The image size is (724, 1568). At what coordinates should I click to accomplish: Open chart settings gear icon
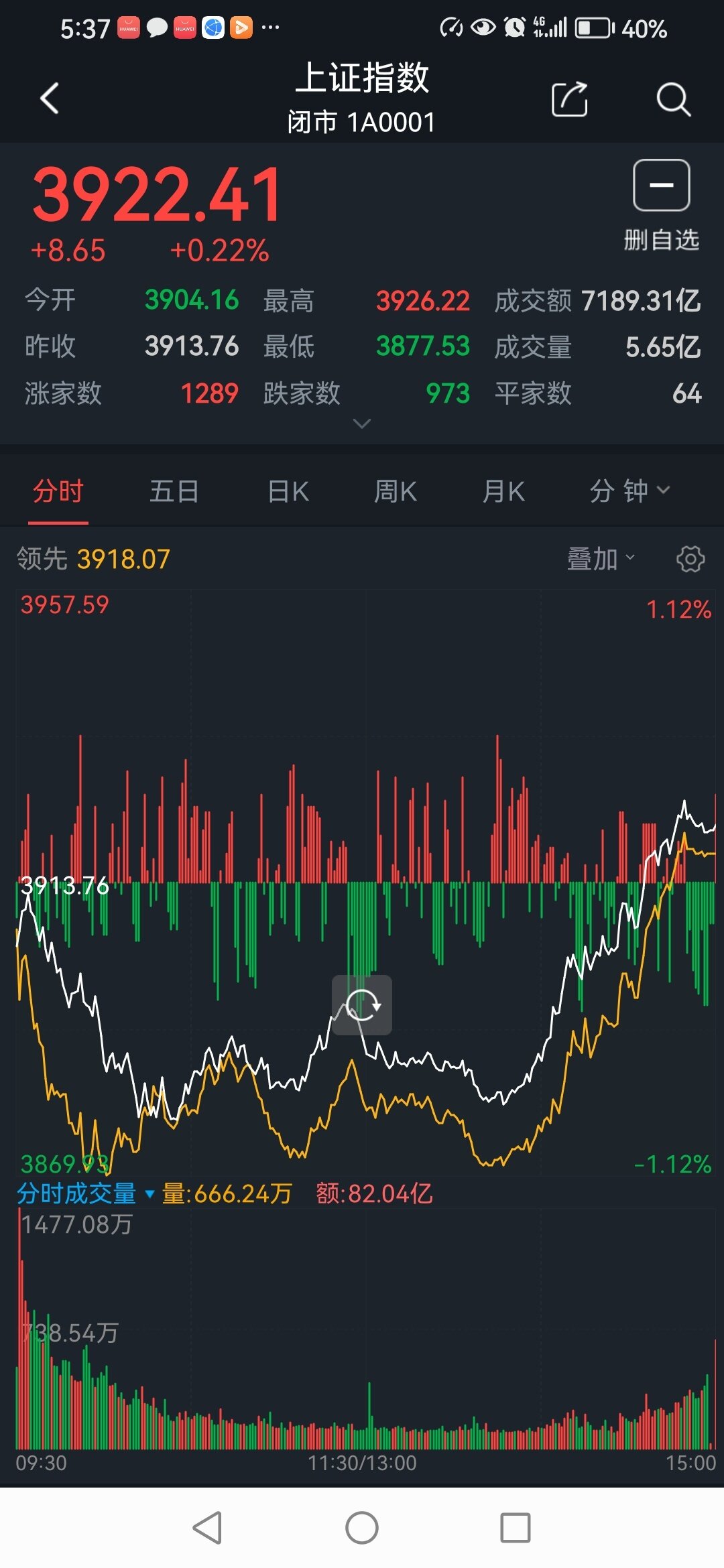tap(690, 558)
